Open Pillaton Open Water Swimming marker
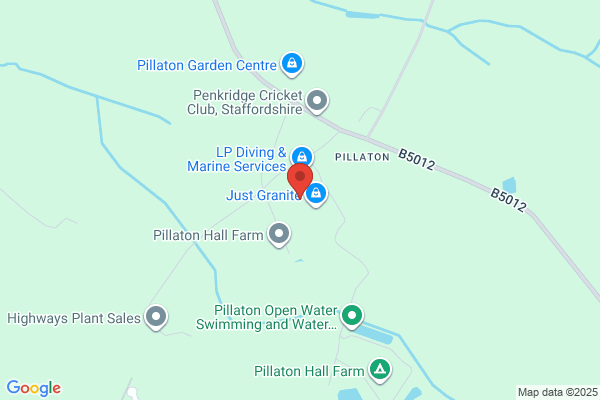 (x=352, y=317)
